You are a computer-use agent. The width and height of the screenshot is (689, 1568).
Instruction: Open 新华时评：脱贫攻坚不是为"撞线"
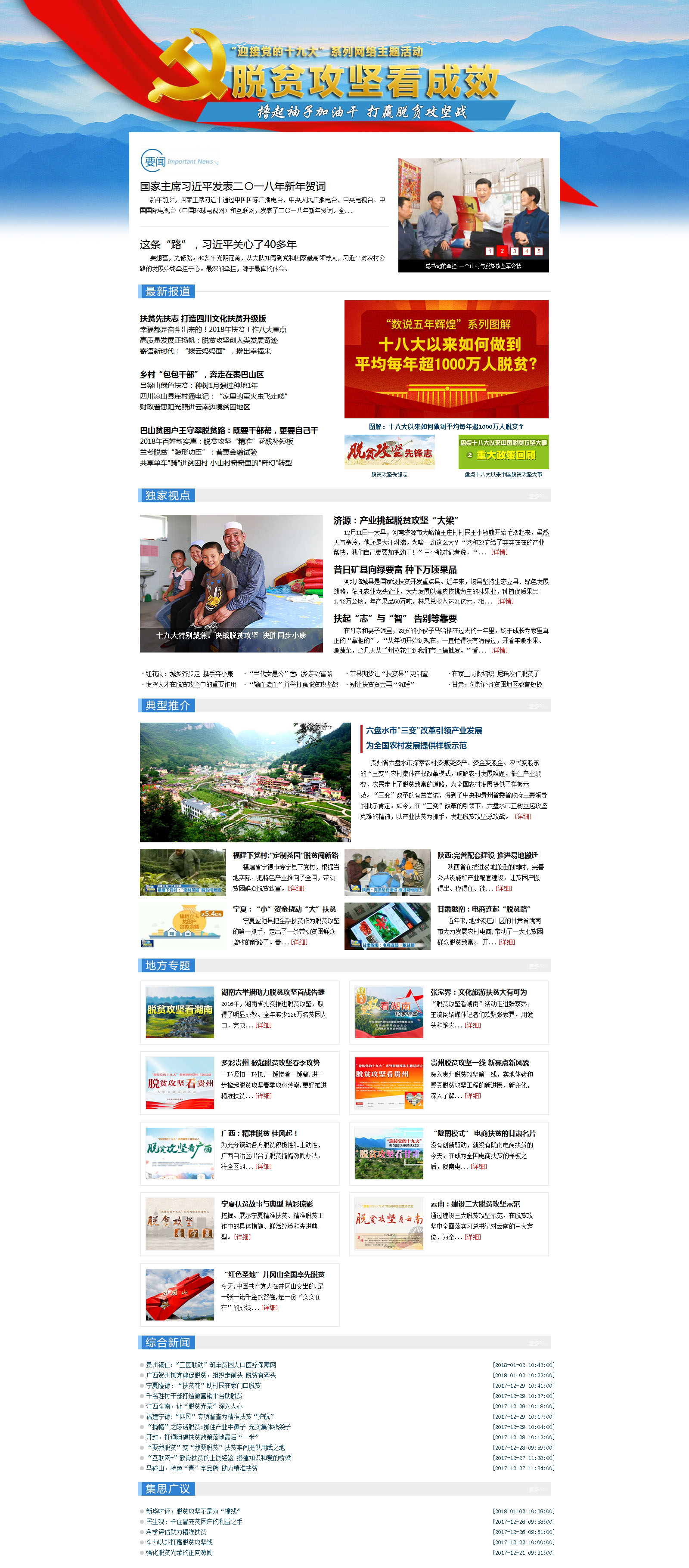click(193, 1511)
